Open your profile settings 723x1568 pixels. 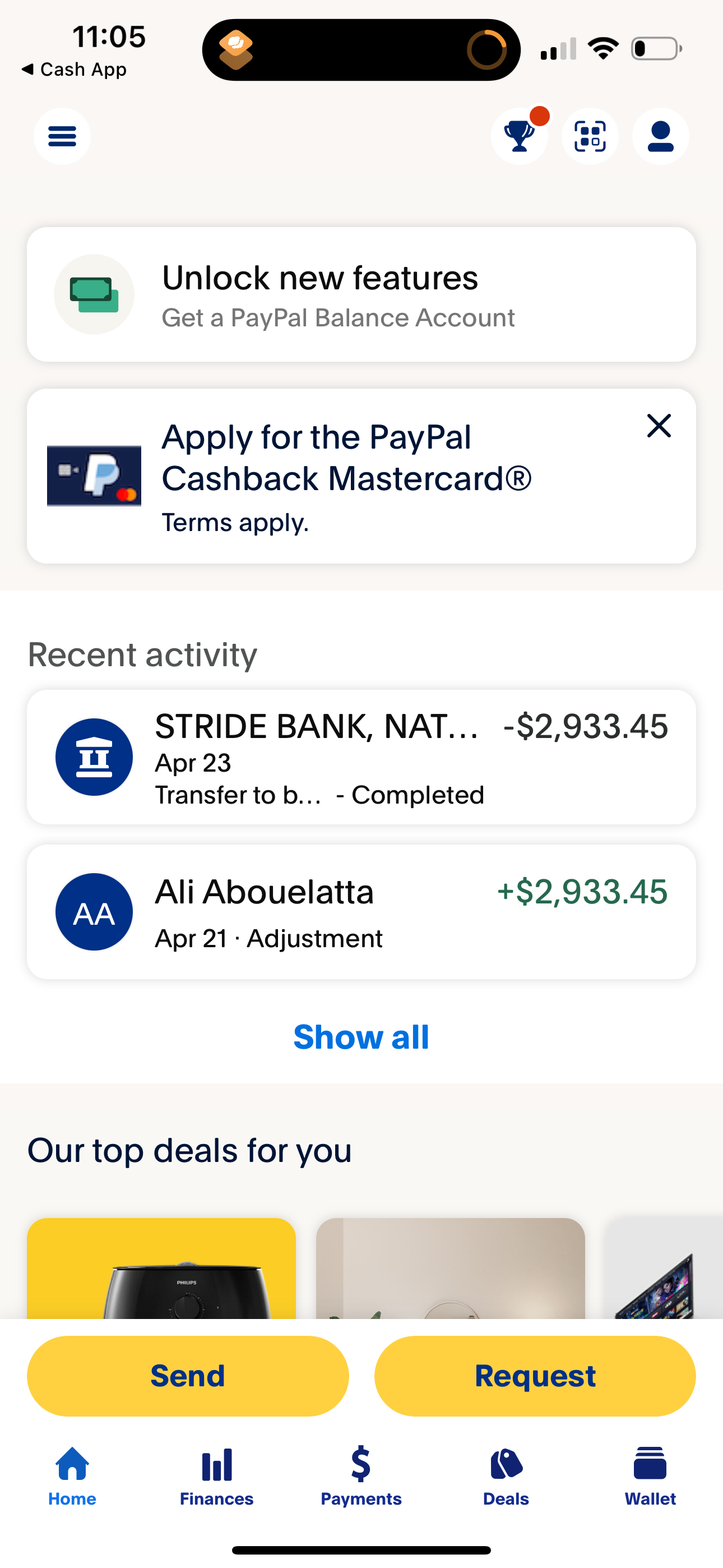660,136
